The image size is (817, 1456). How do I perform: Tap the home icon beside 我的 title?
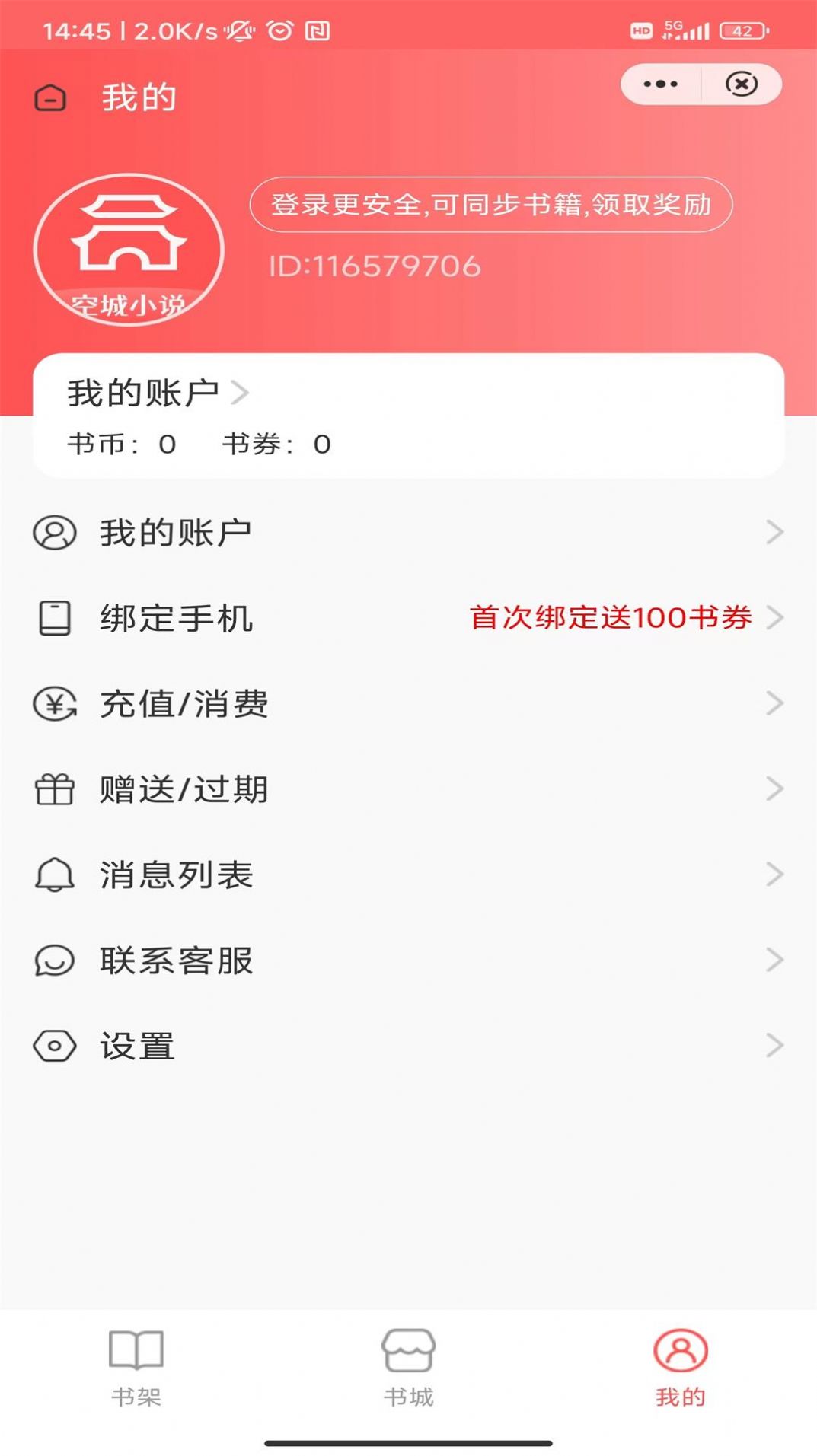click(50, 98)
